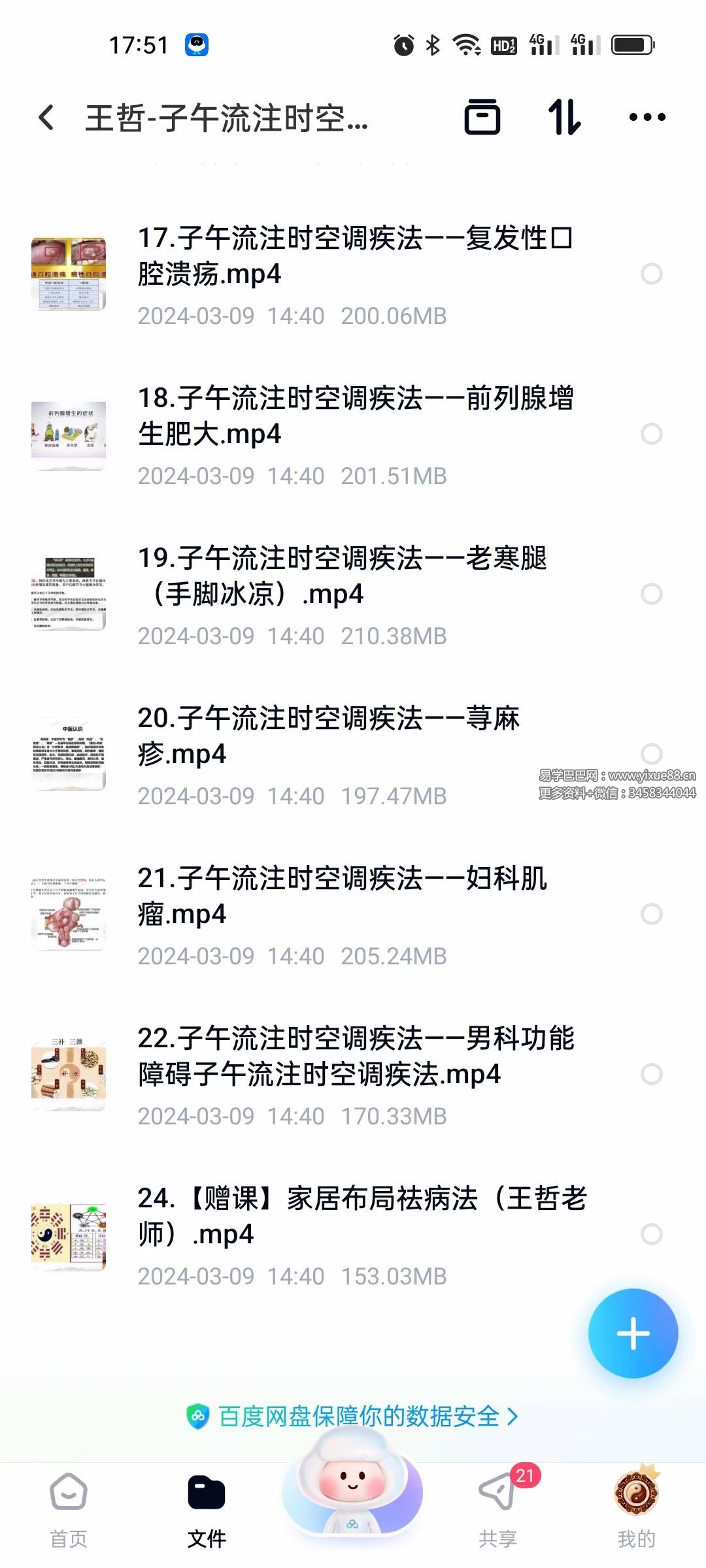Viewport: 706px width, 1568px height.
Task: Go back from the 王哲-子午流注时空 folder
Action: point(46,118)
